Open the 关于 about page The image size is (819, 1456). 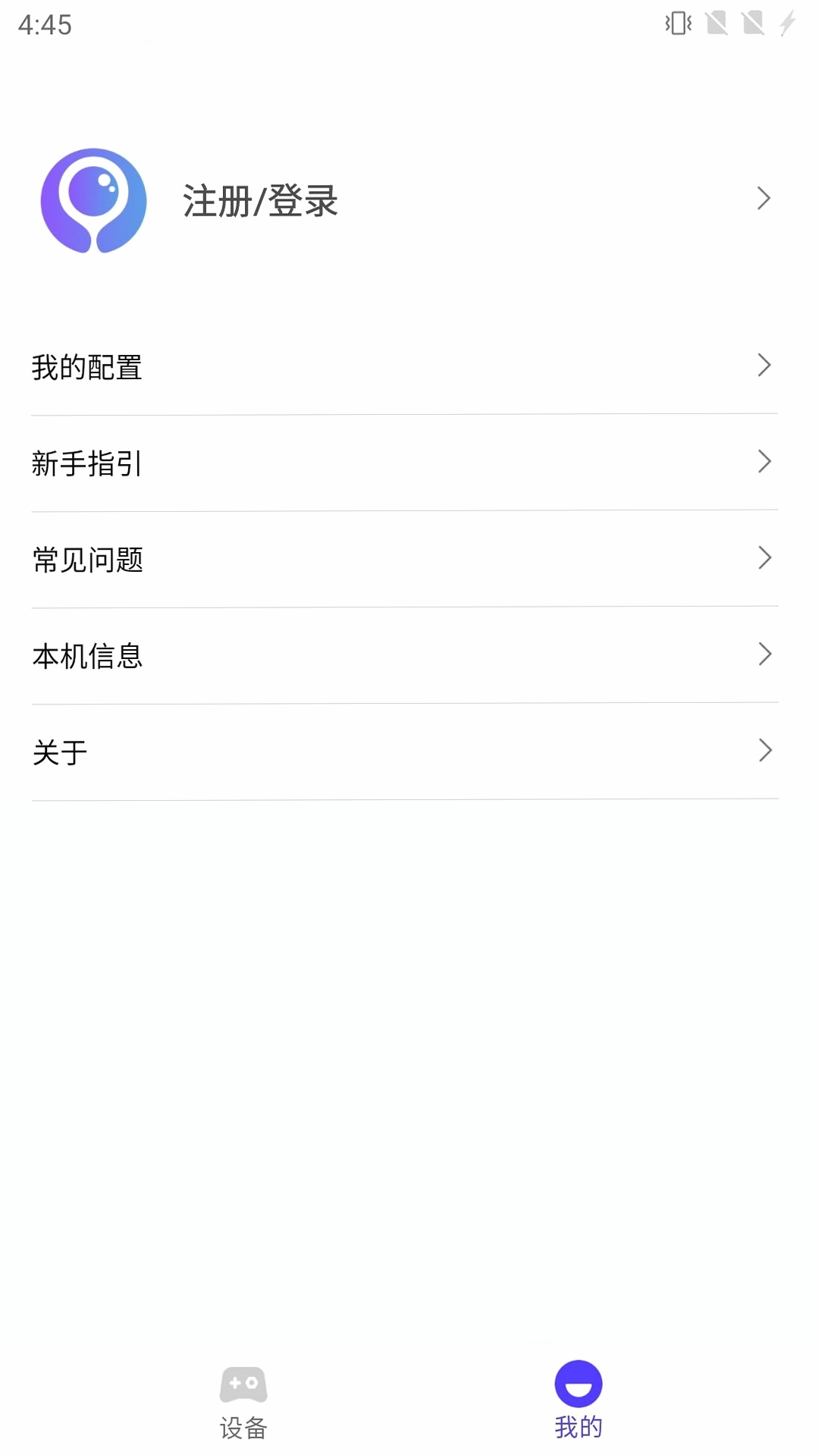point(404,752)
